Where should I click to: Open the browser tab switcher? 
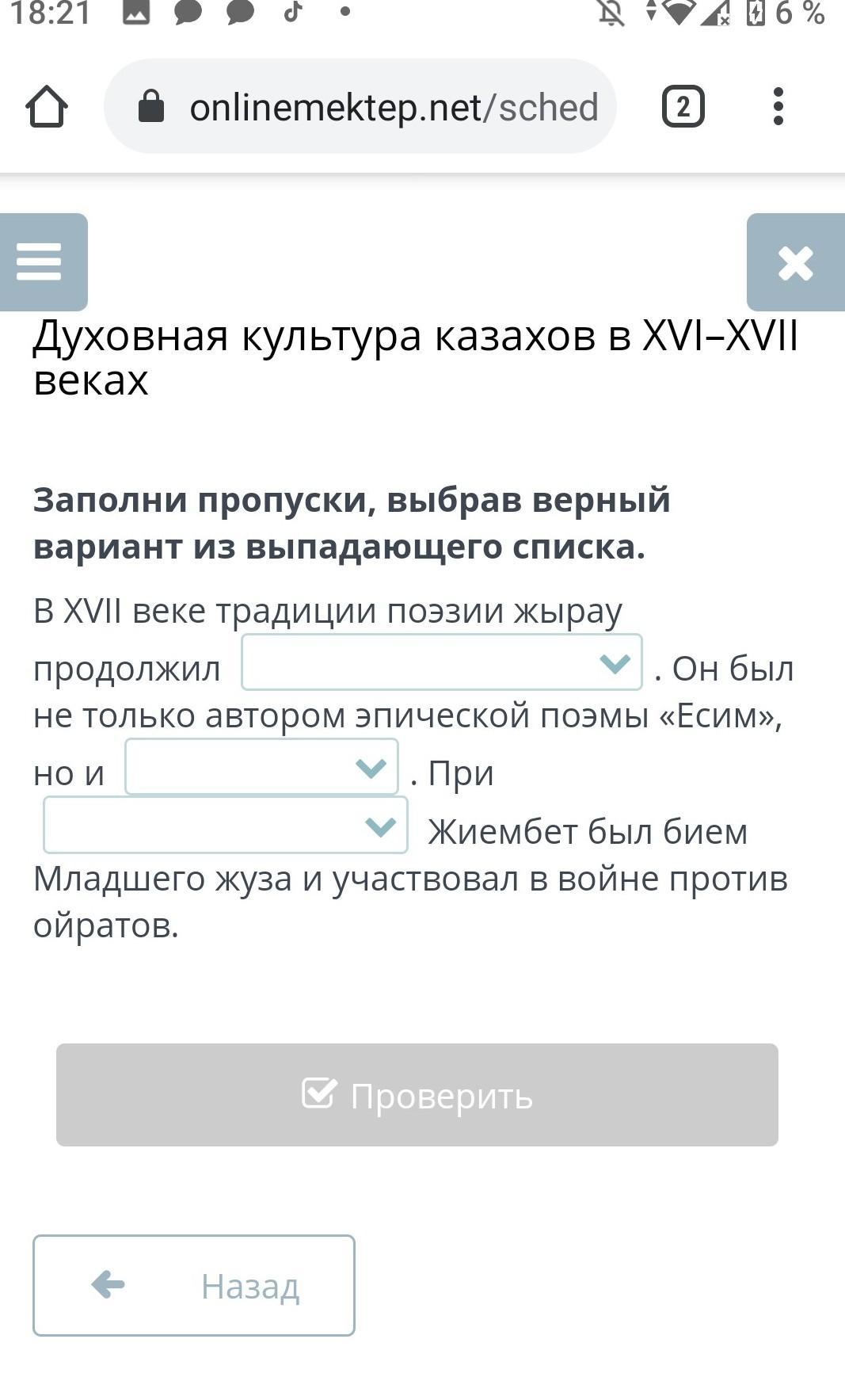[x=683, y=106]
